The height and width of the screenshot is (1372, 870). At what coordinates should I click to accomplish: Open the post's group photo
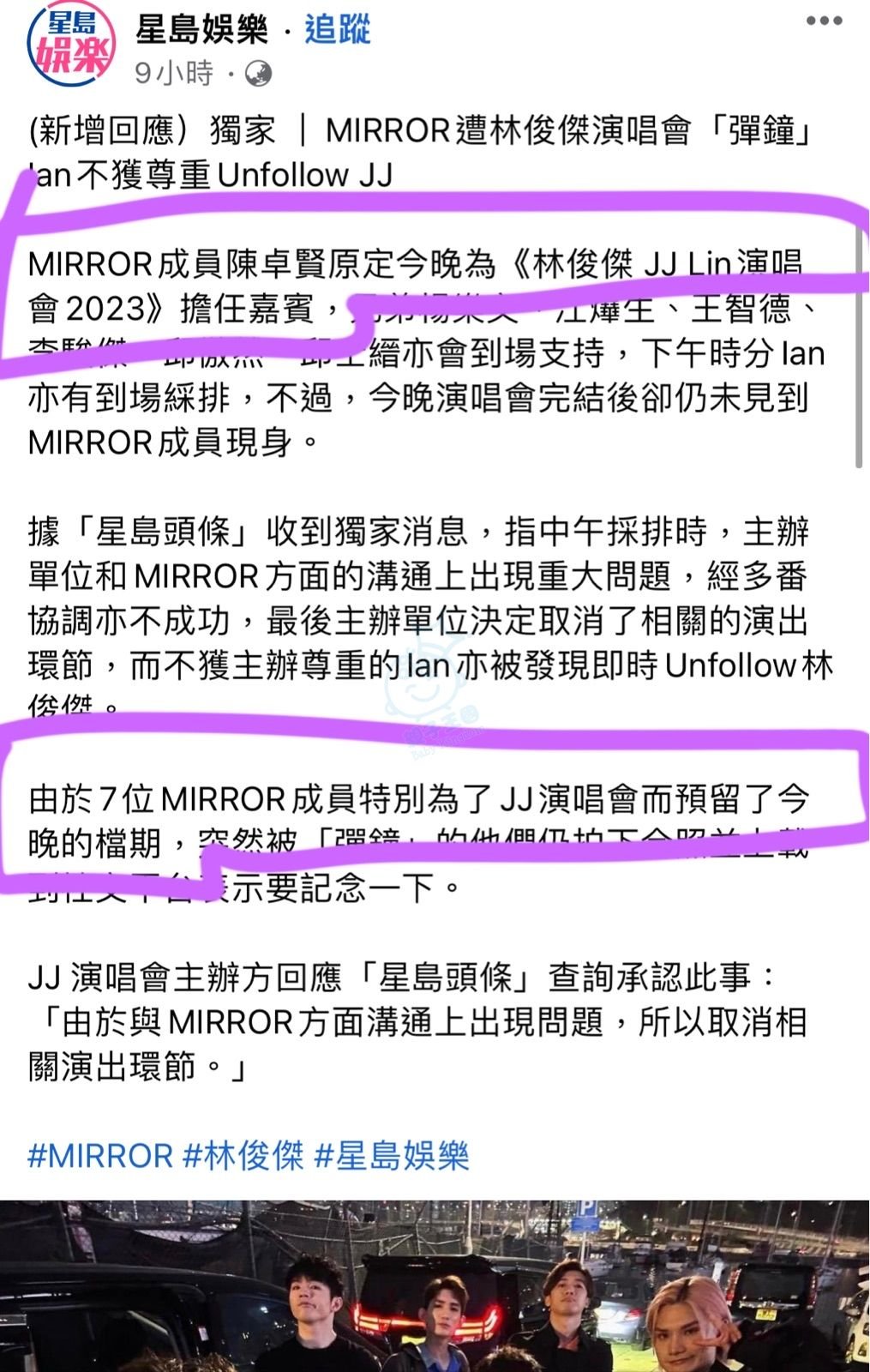[x=435, y=1286]
